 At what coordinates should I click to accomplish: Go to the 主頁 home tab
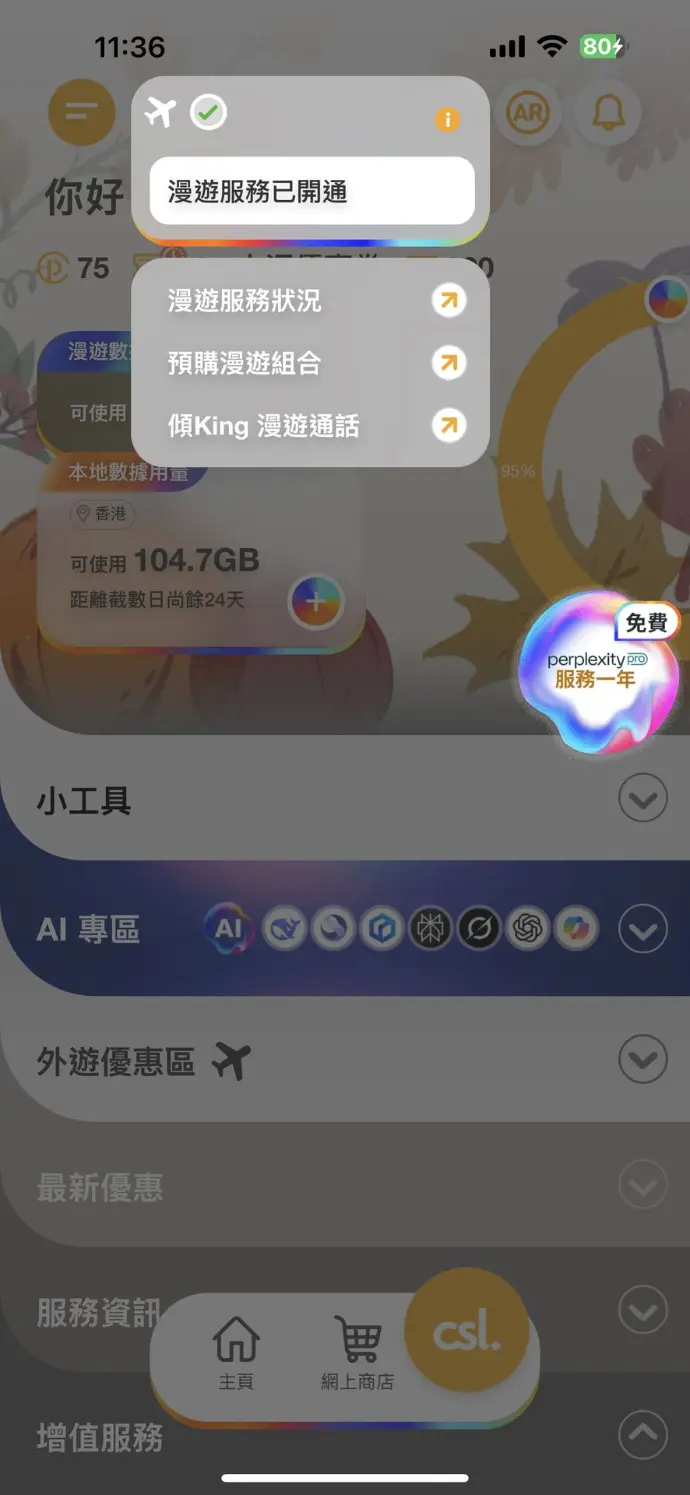pos(237,1352)
